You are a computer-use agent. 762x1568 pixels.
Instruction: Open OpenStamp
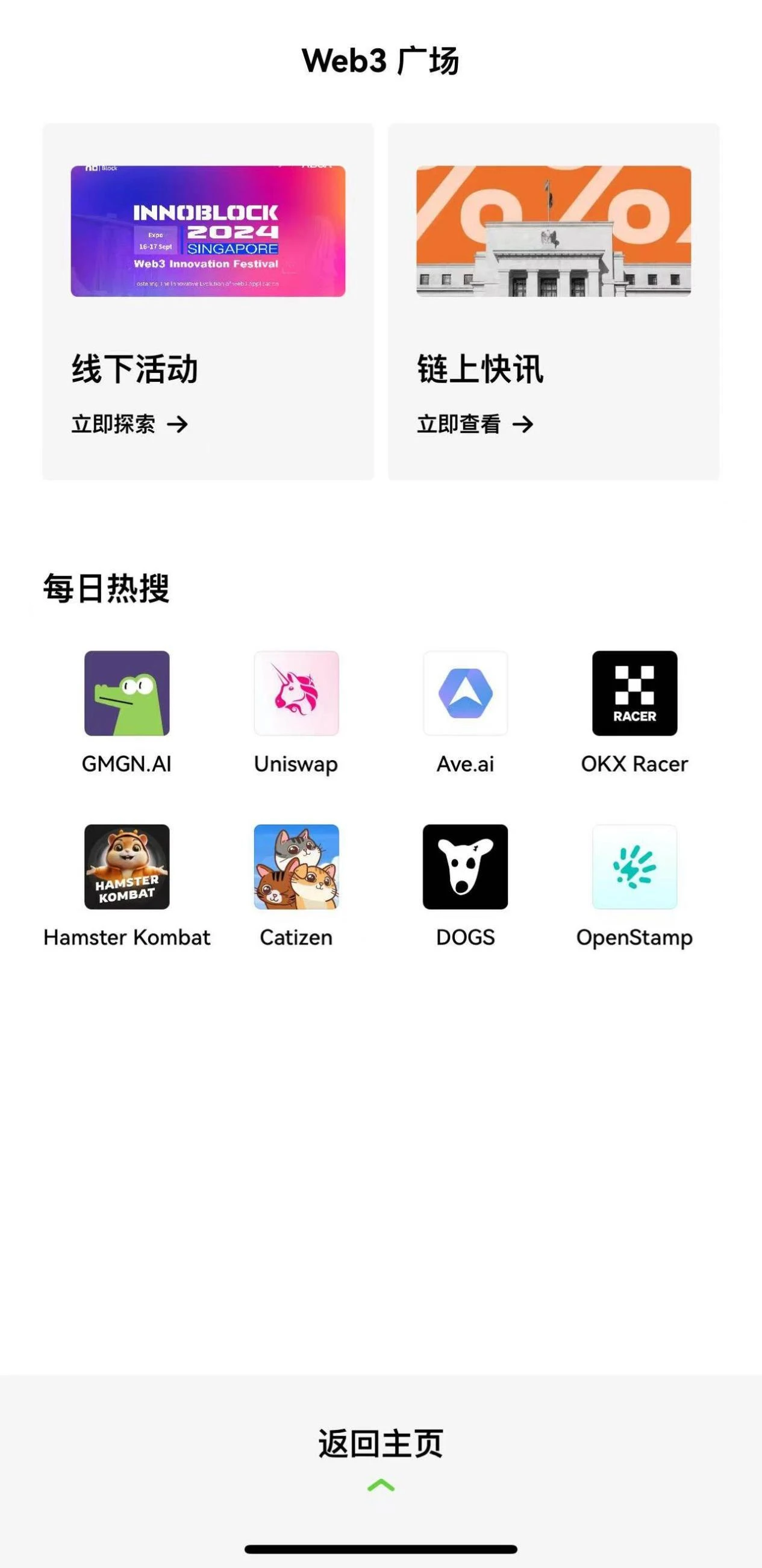[x=634, y=867]
